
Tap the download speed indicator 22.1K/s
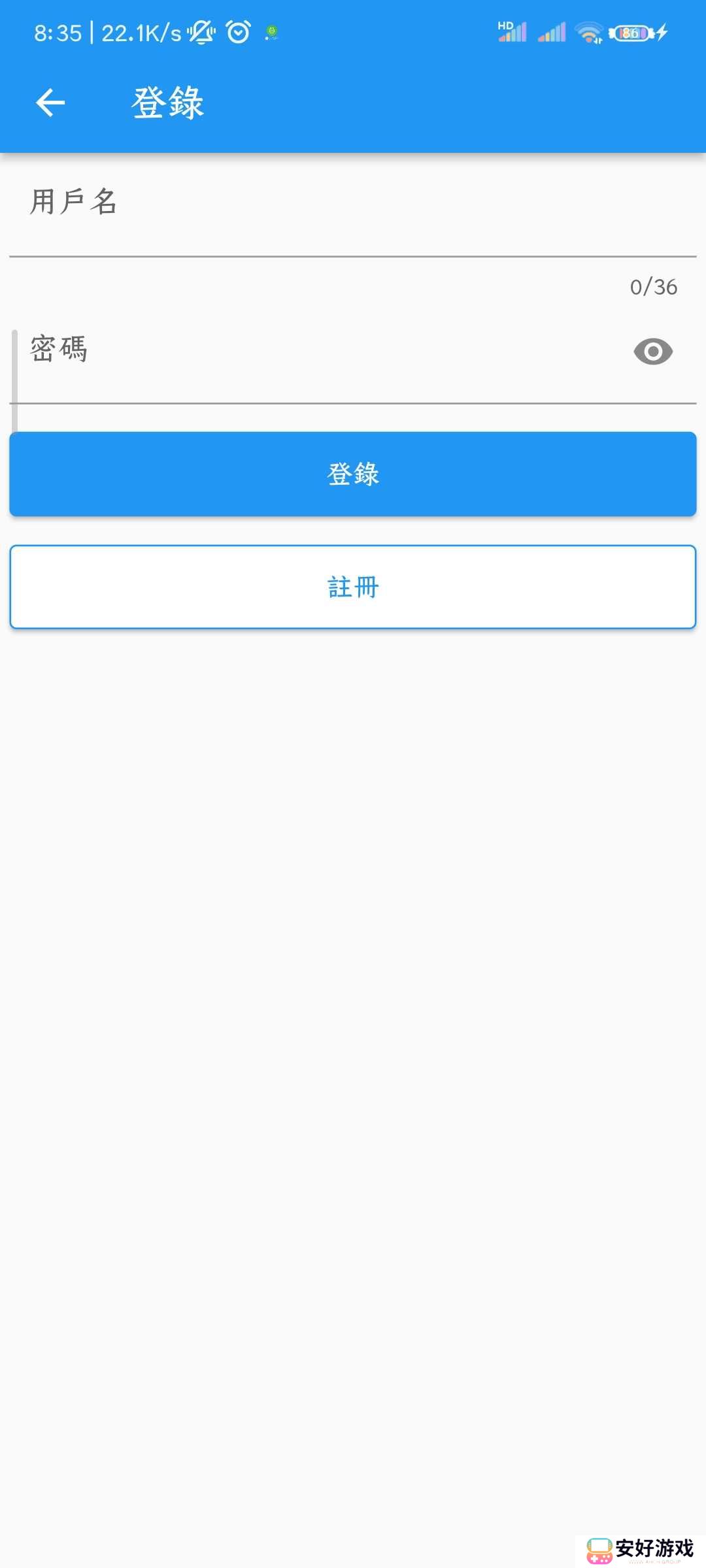(x=143, y=33)
